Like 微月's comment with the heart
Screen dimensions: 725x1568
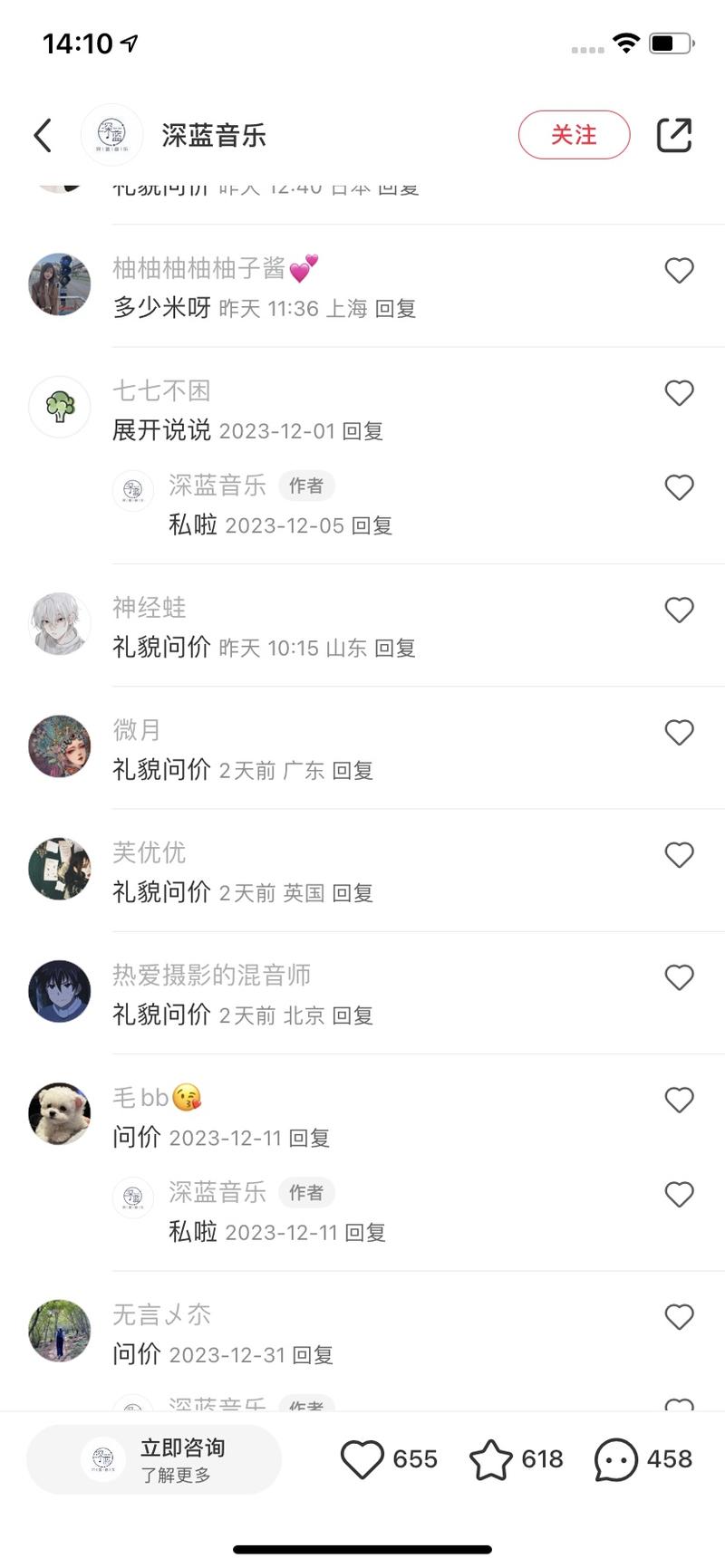[679, 732]
